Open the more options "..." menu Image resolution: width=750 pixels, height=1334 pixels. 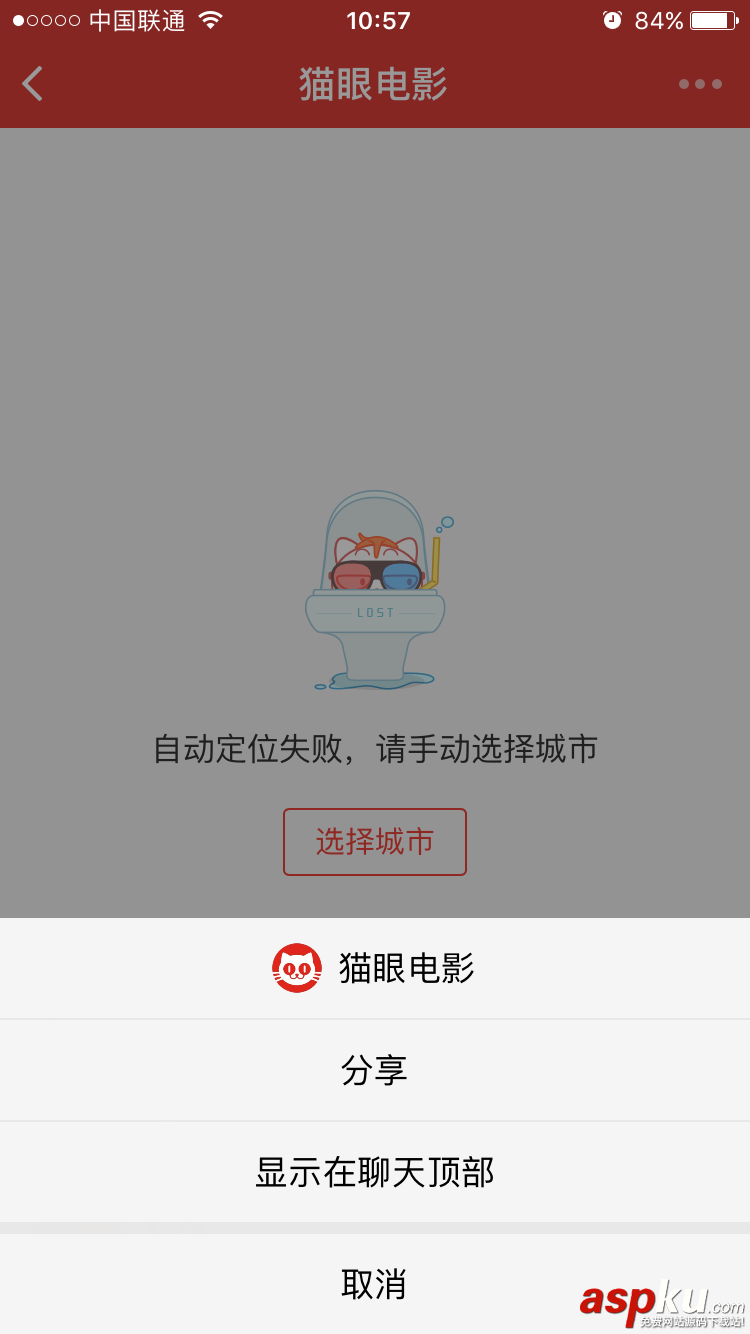700,84
